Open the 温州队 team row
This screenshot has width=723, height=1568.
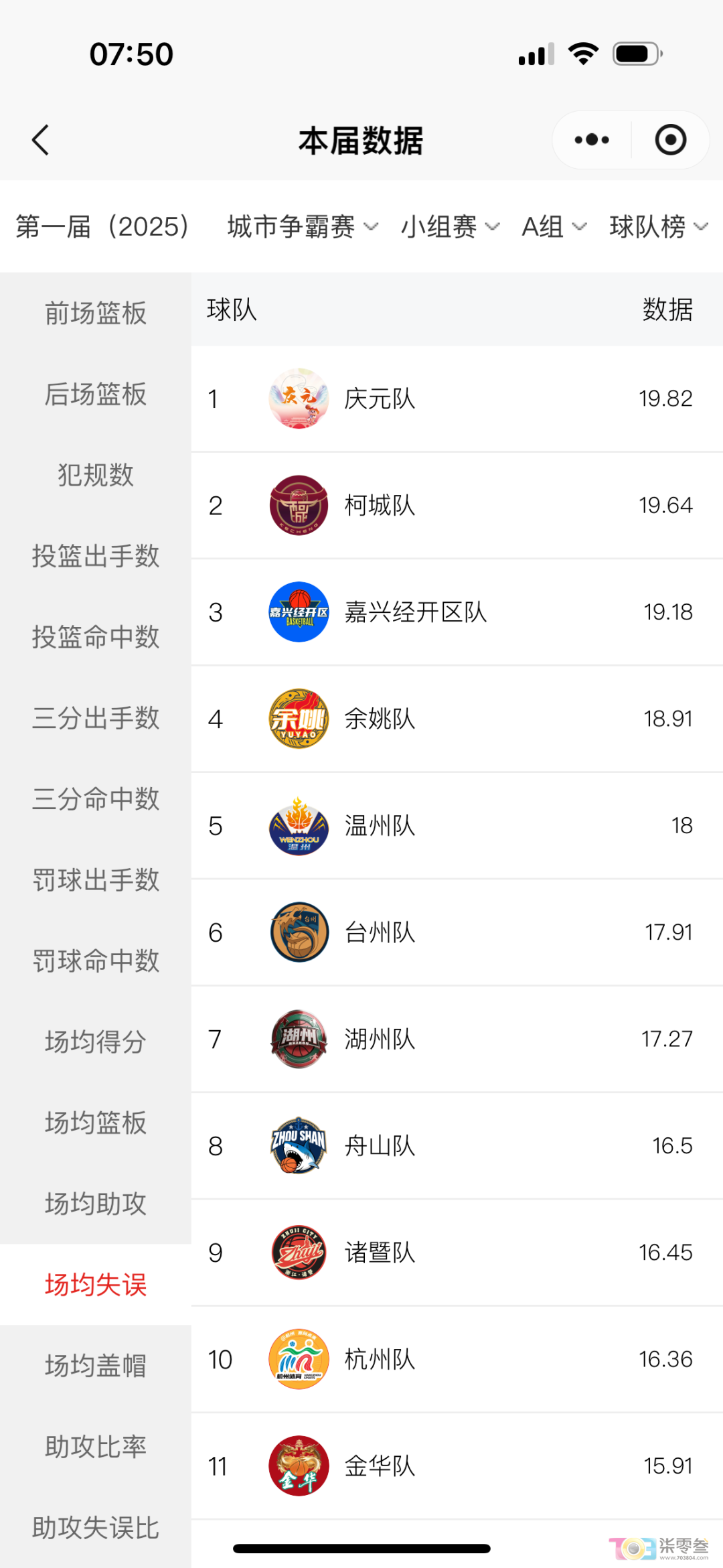click(x=457, y=825)
